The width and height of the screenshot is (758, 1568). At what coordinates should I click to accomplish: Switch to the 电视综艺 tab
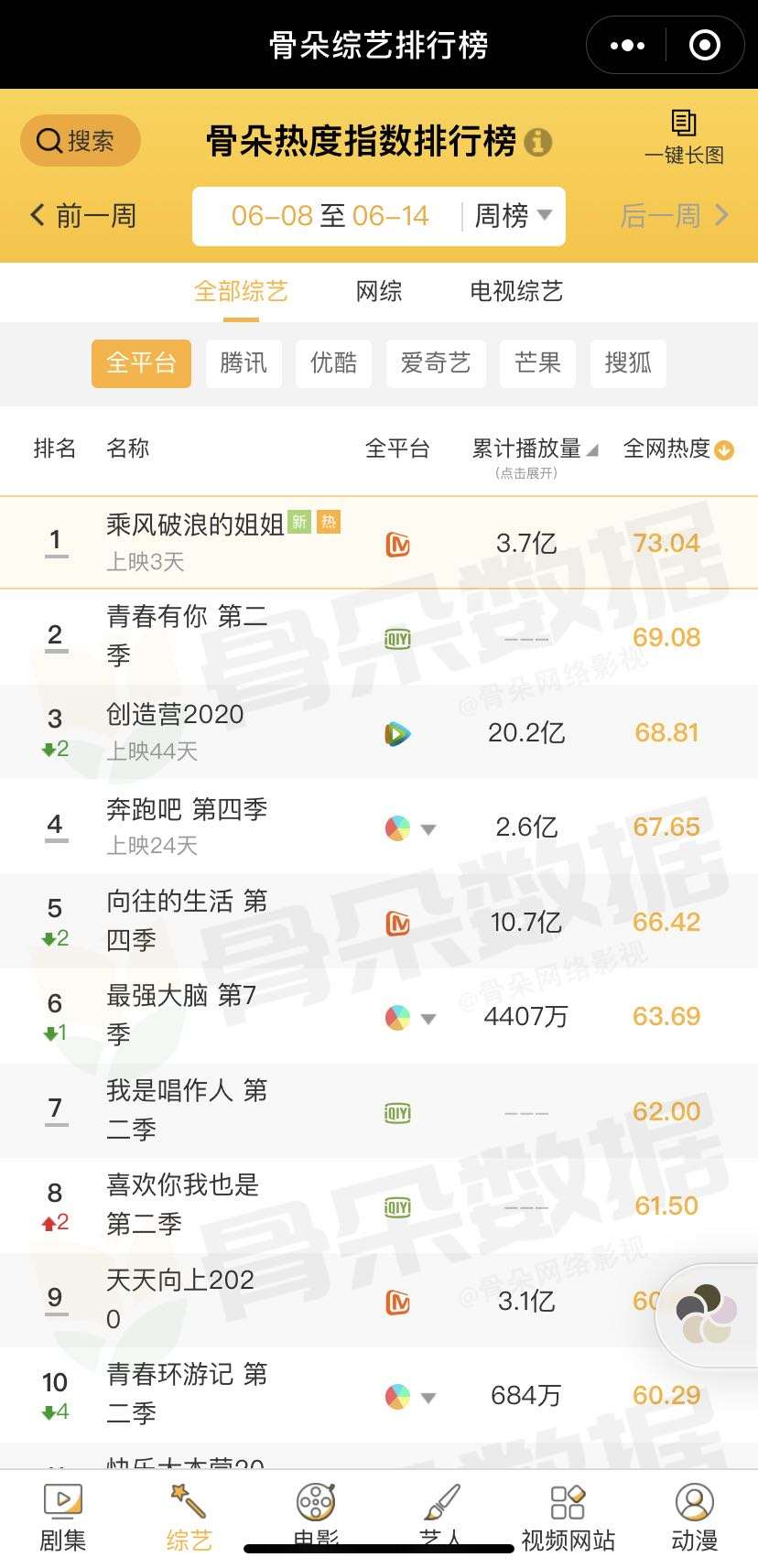click(x=516, y=291)
